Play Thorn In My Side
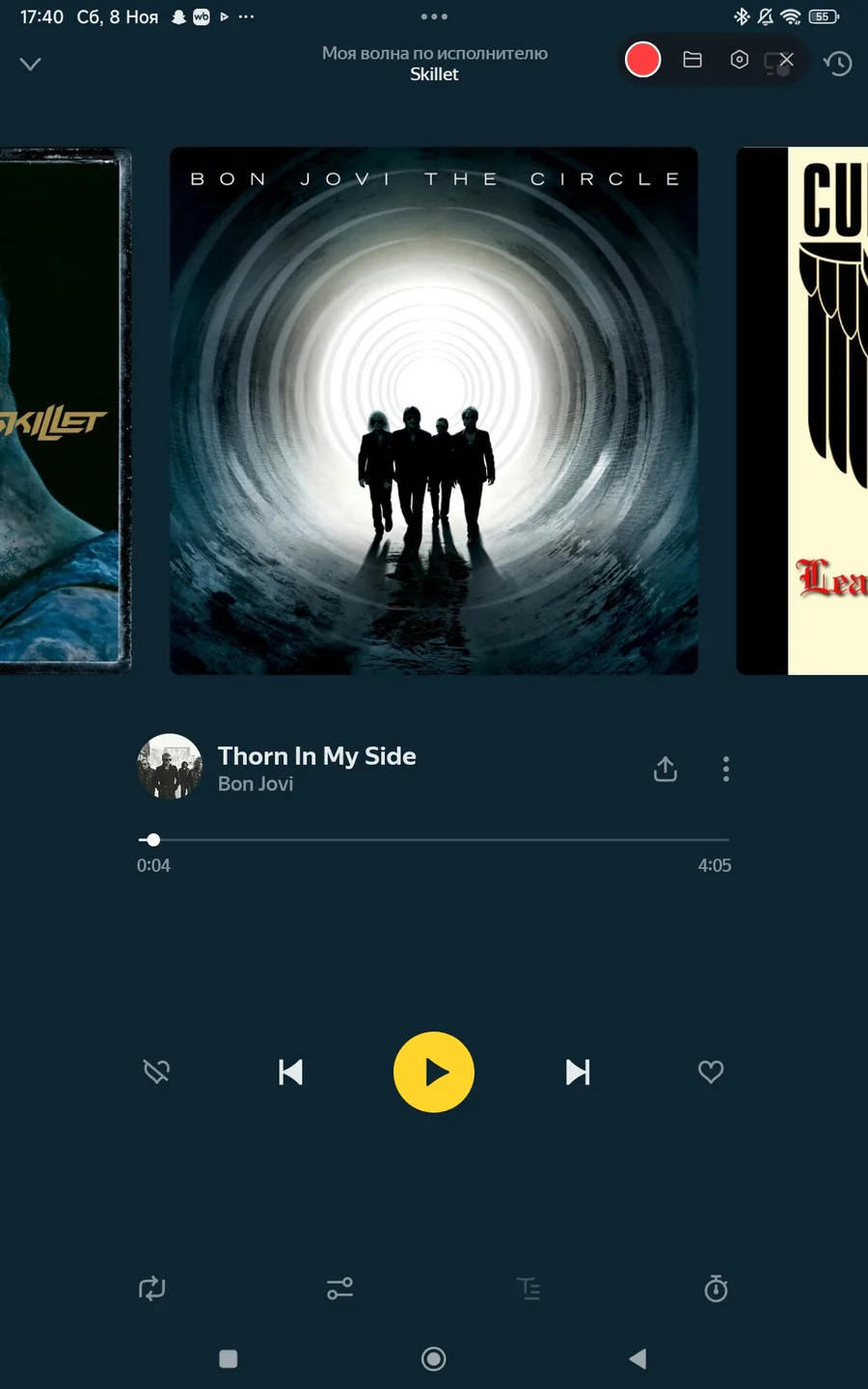This screenshot has width=868, height=1389. (434, 1072)
